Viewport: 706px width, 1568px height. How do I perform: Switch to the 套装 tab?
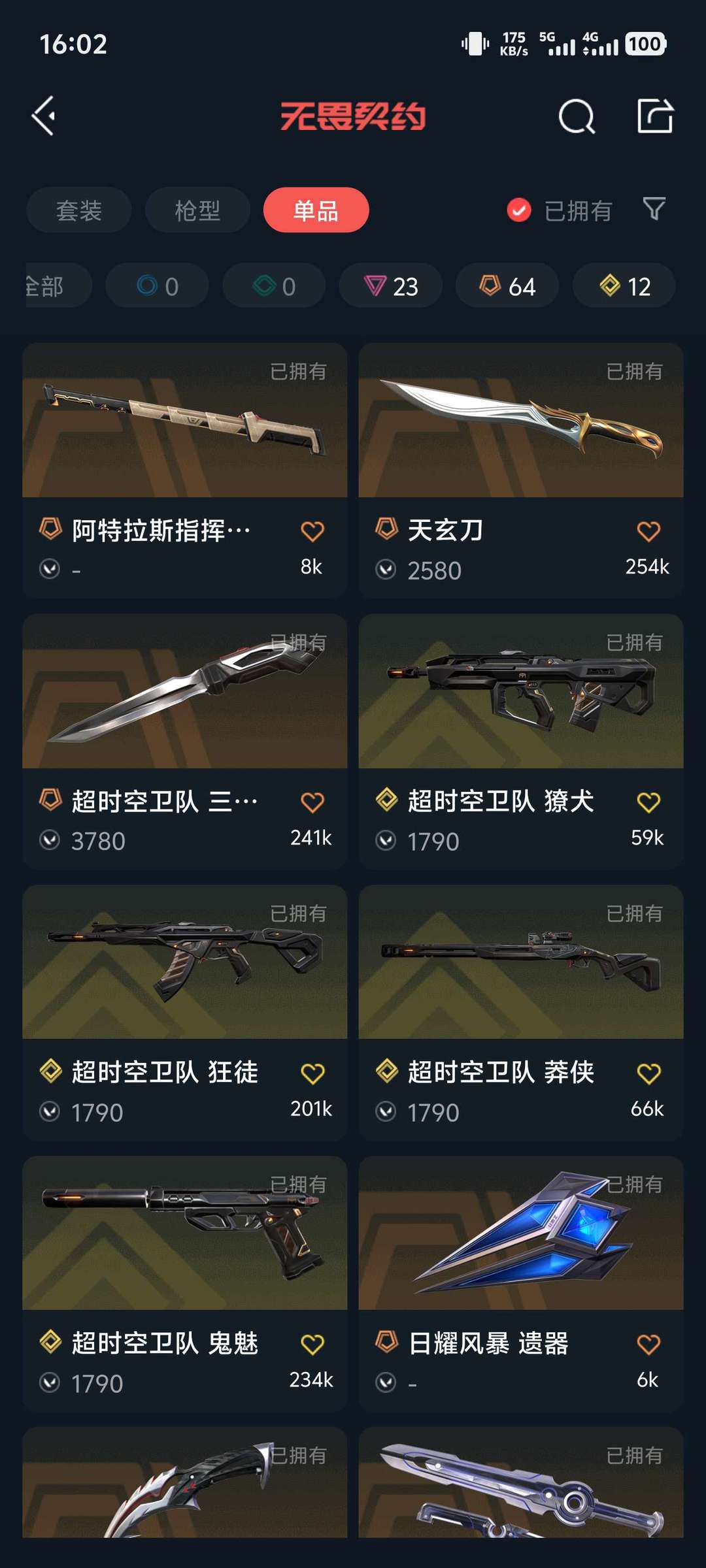point(78,209)
